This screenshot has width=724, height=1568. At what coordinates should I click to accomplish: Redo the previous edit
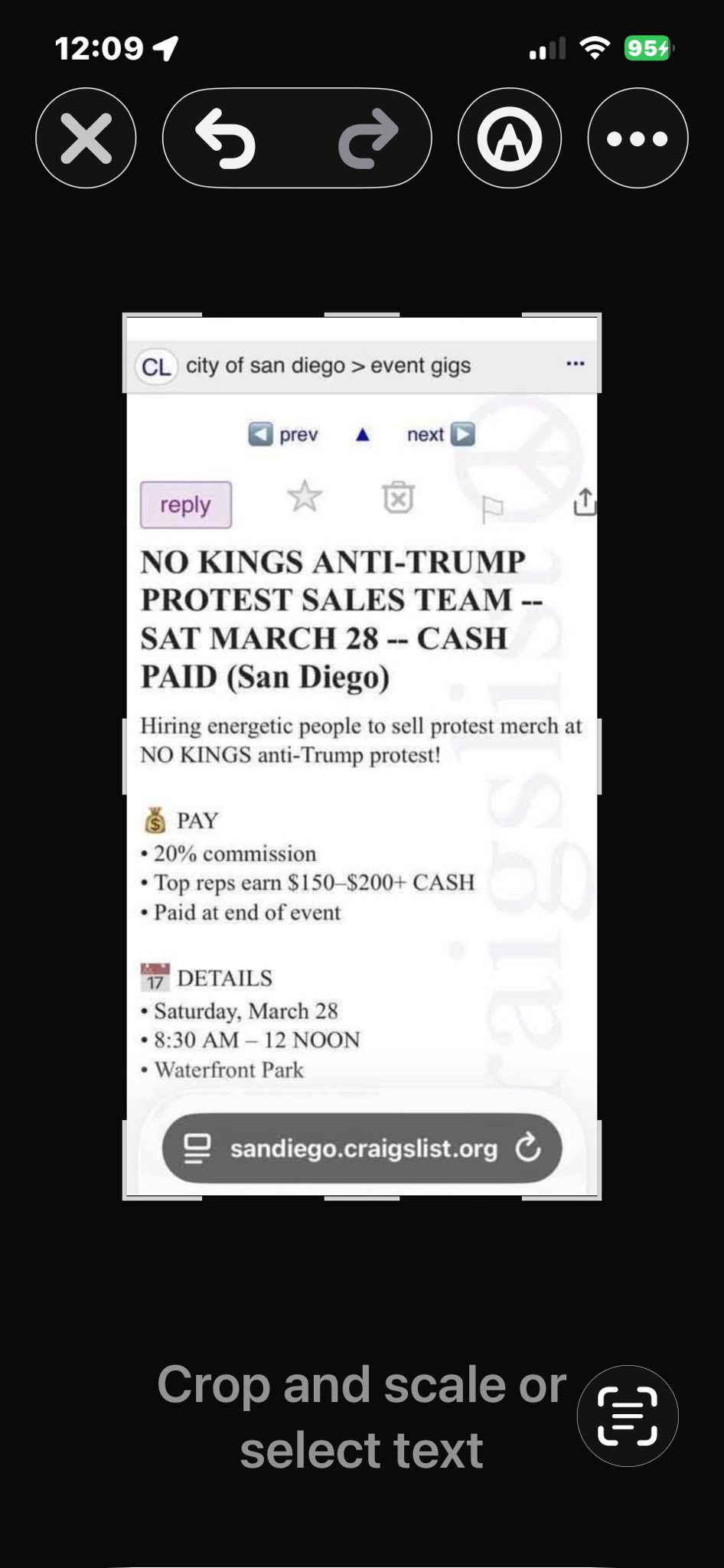368,139
